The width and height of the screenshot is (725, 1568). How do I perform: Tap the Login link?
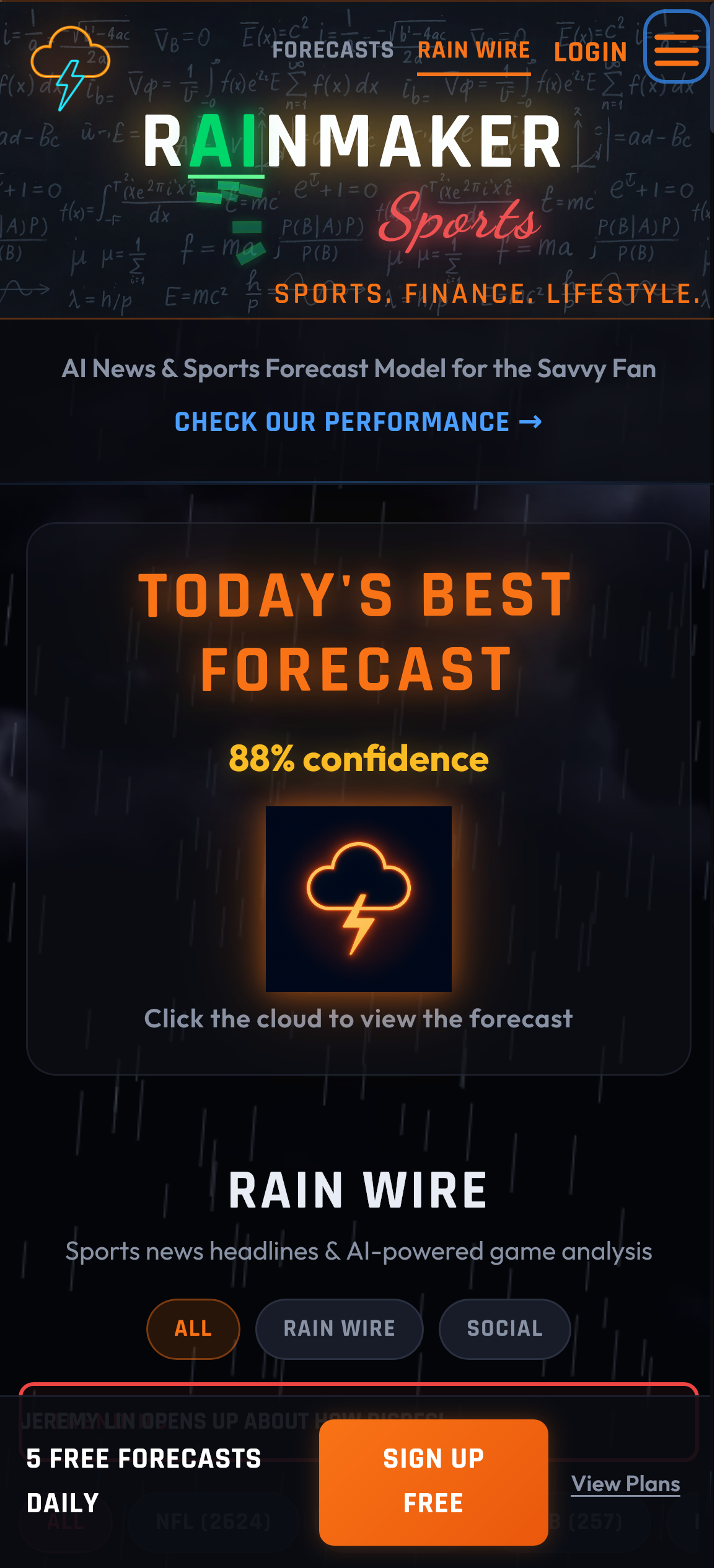(590, 52)
